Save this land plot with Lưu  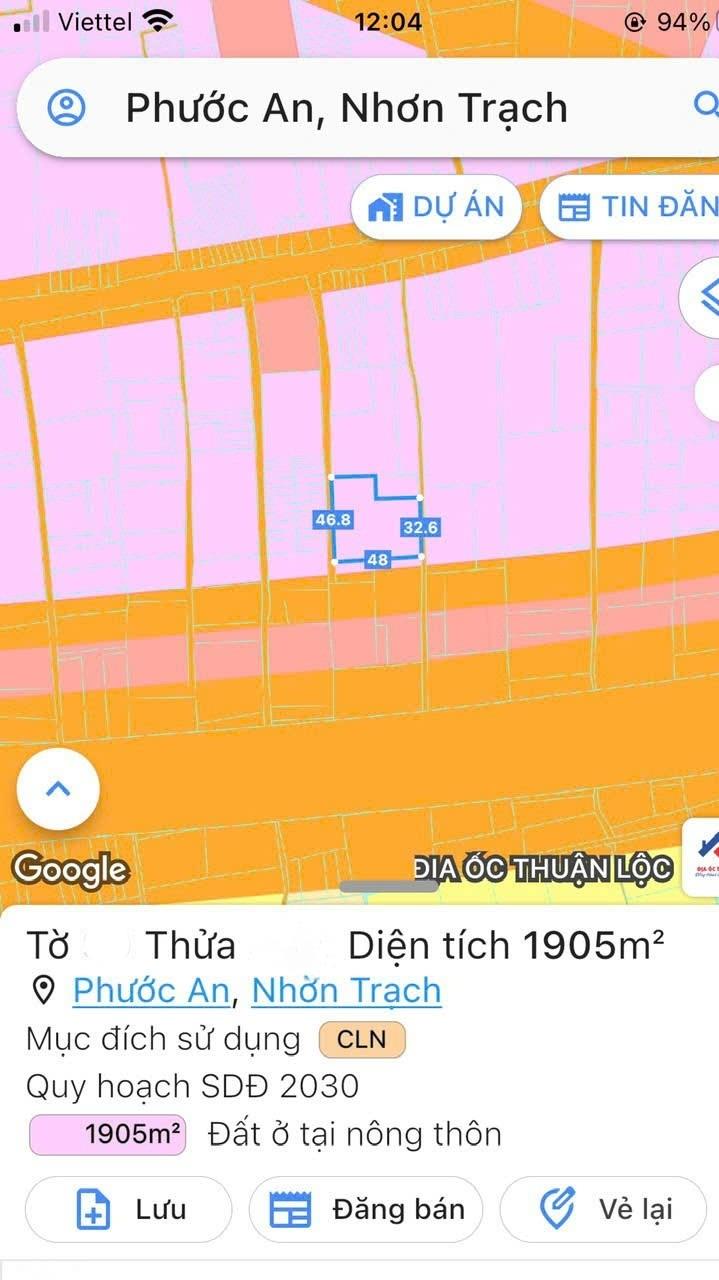click(x=129, y=1210)
